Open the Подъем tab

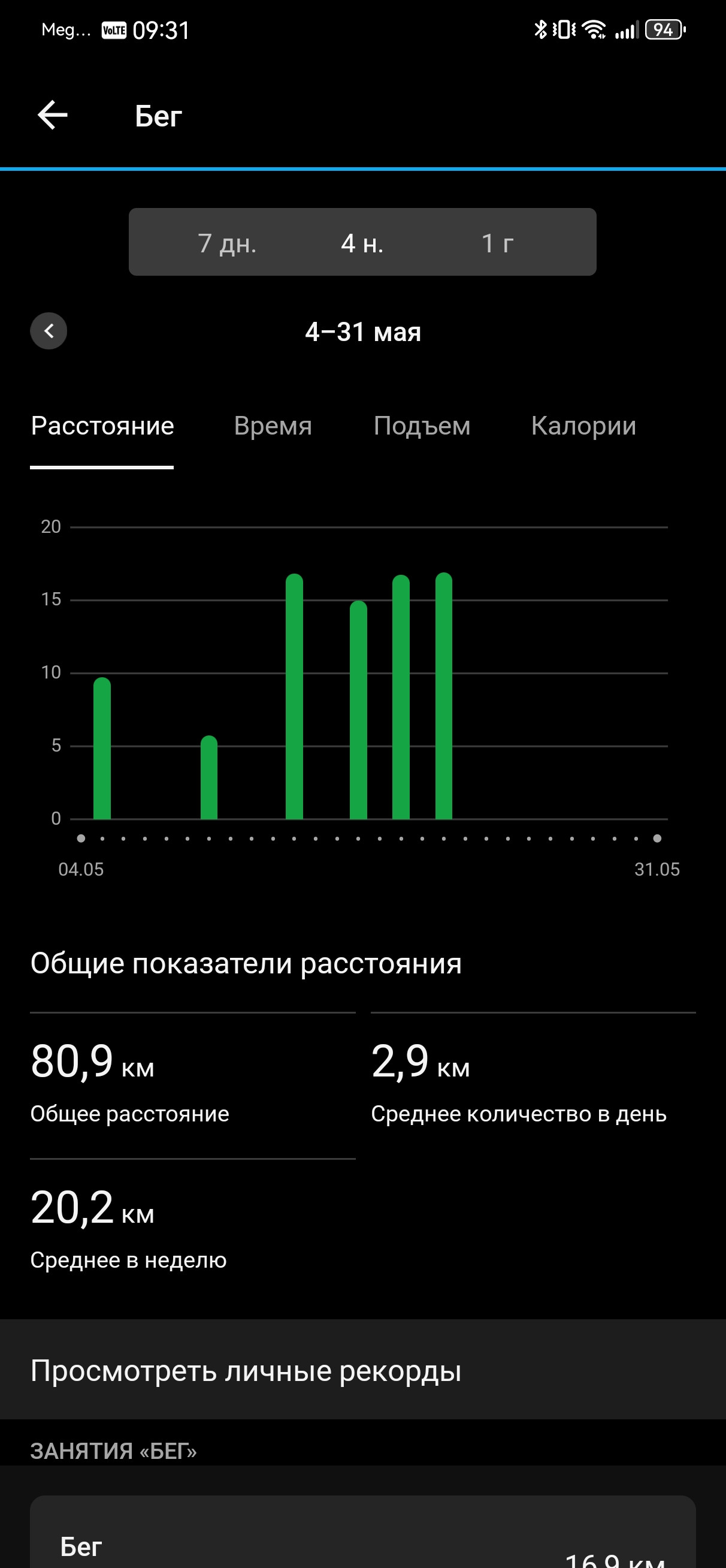pos(422,426)
